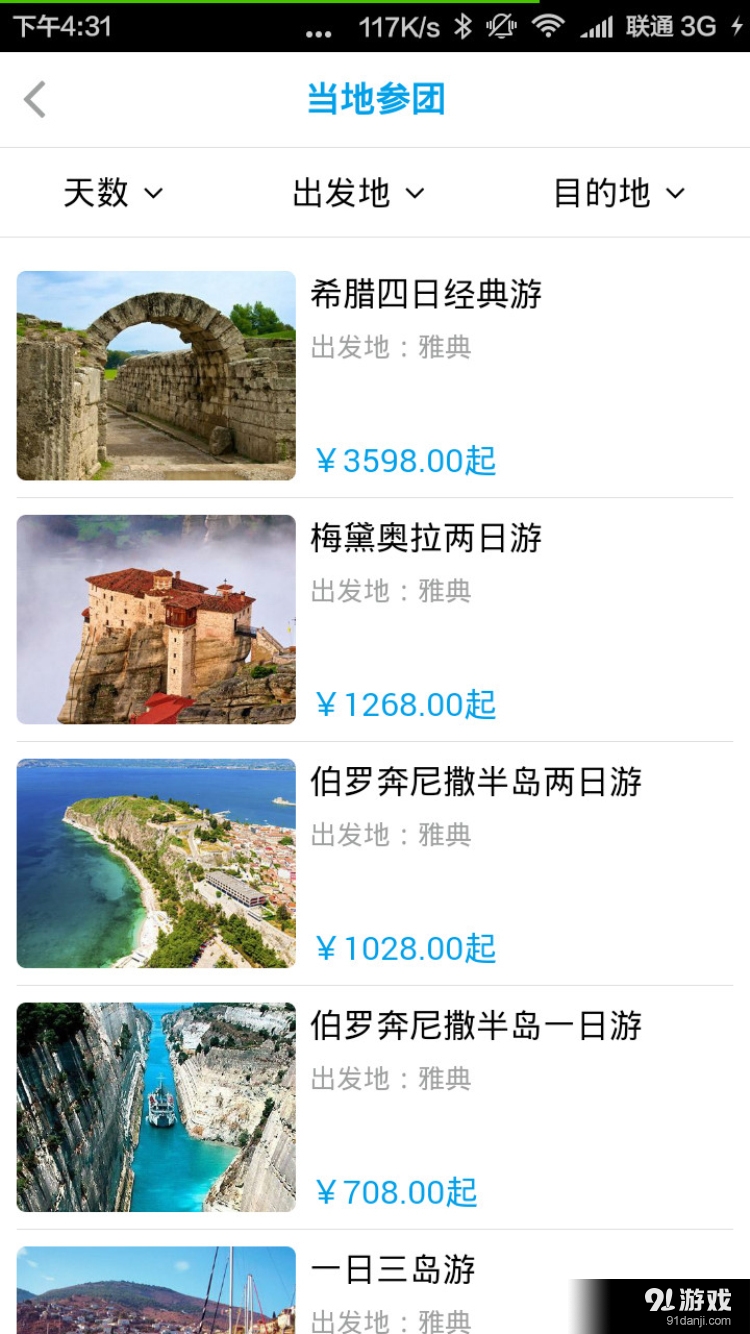
Task: Navigate back using the back arrow
Action: [35, 99]
